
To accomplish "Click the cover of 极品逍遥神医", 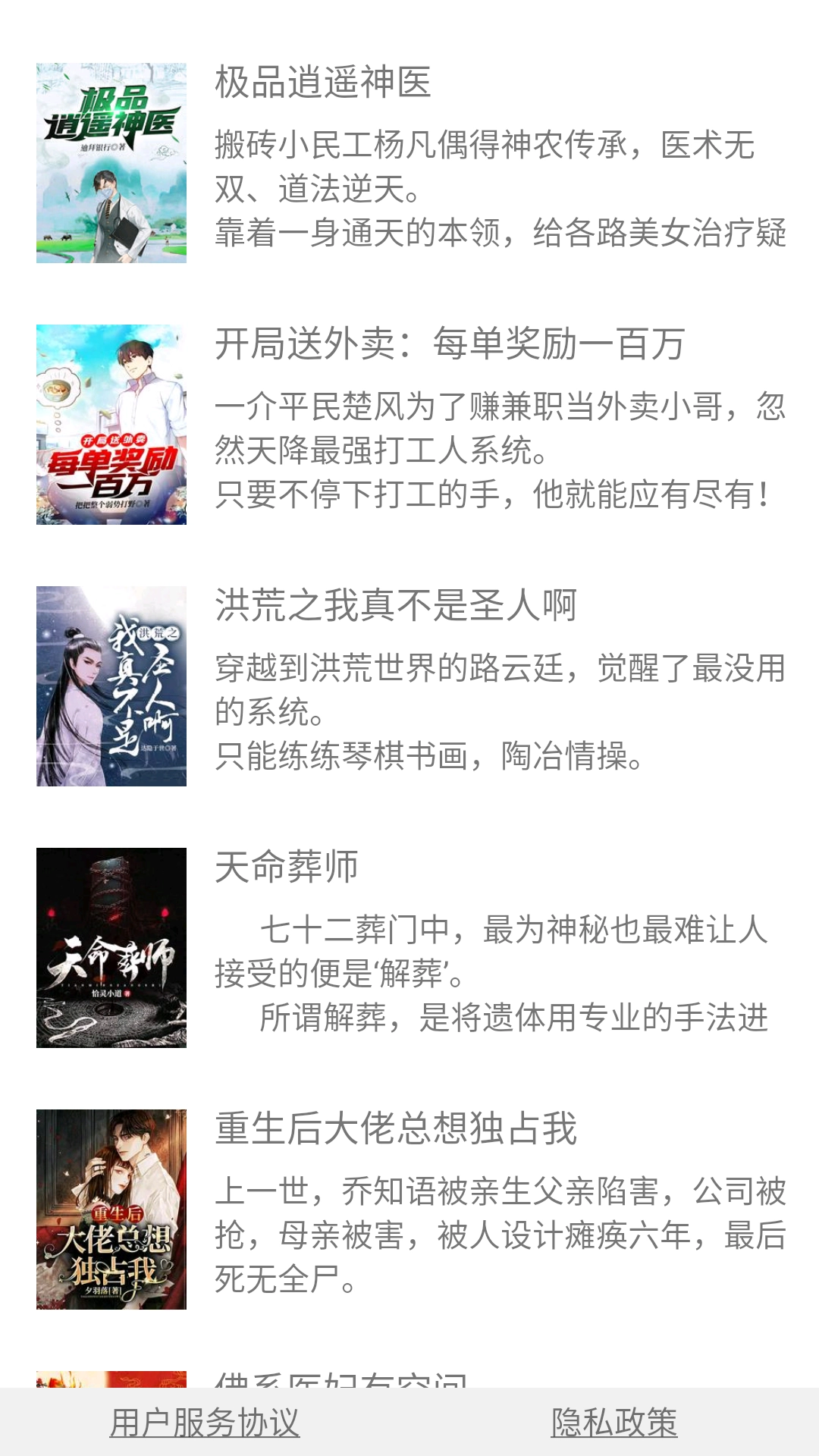I will pyautogui.click(x=110, y=161).
